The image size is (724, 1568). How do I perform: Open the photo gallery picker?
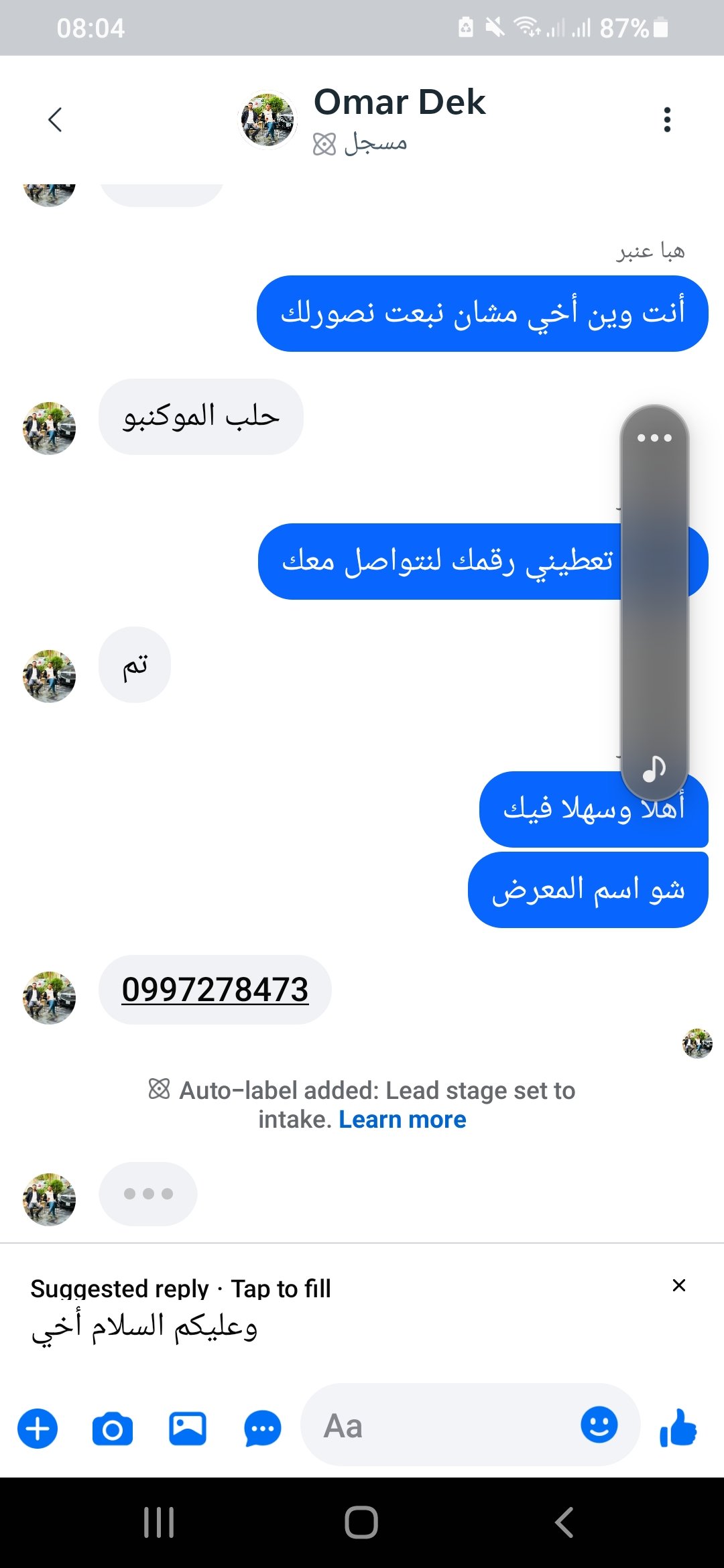coord(188,1429)
